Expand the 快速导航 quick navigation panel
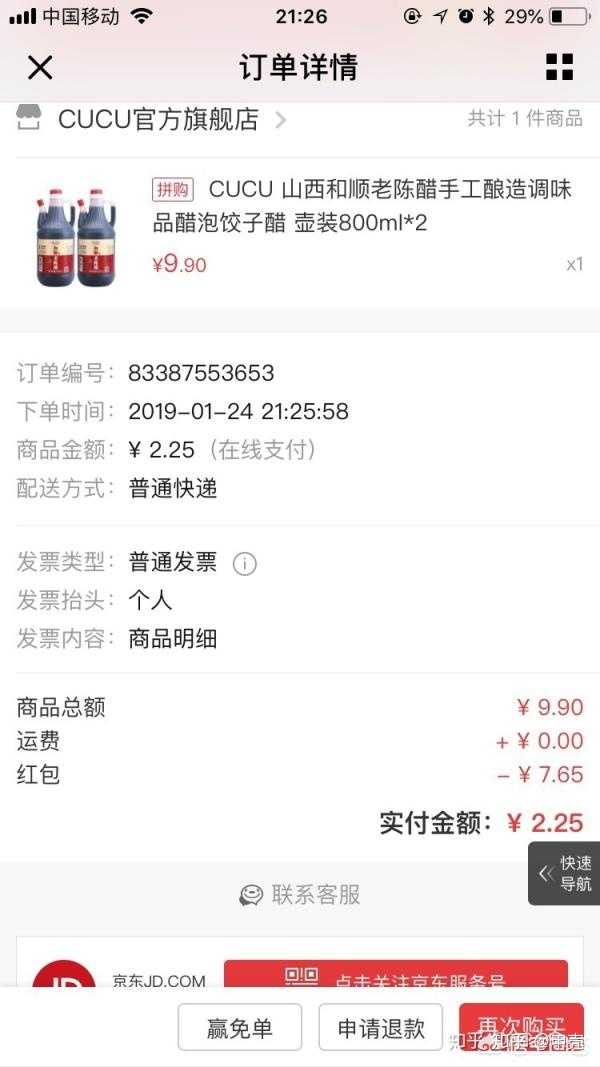The width and height of the screenshot is (600, 1067). [x=565, y=873]
